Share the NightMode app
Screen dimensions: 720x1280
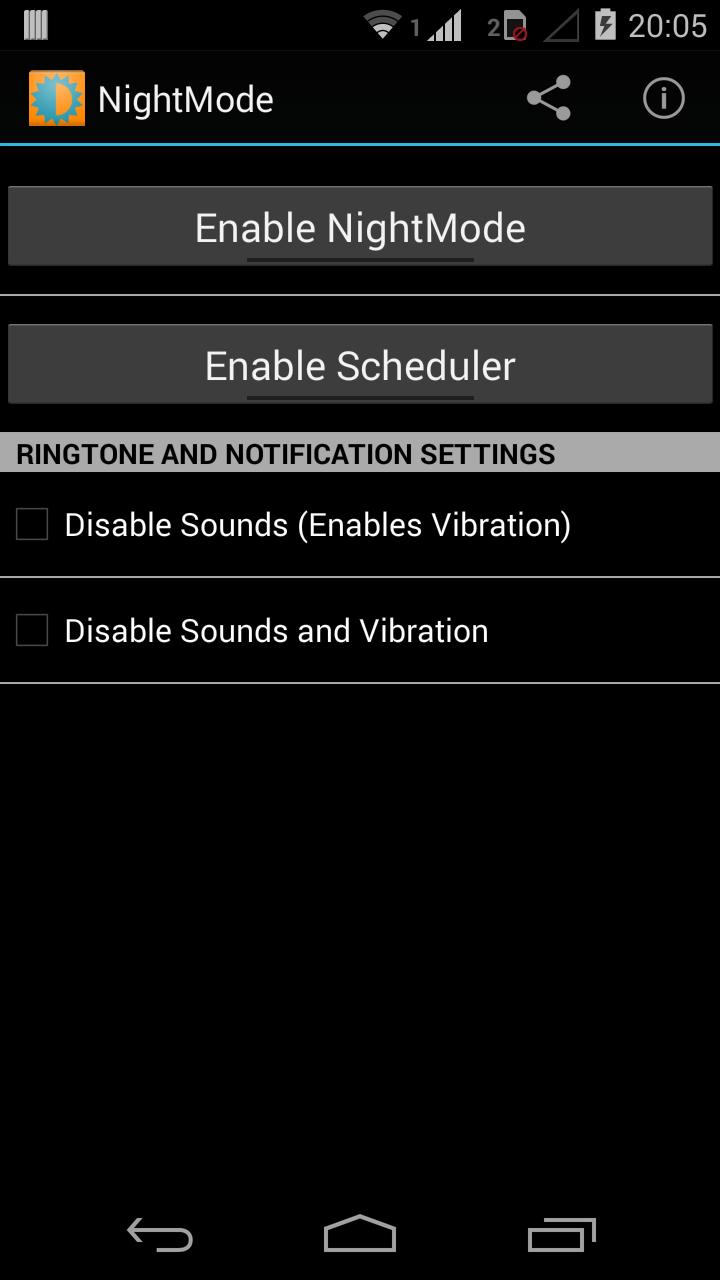[549, 99]
